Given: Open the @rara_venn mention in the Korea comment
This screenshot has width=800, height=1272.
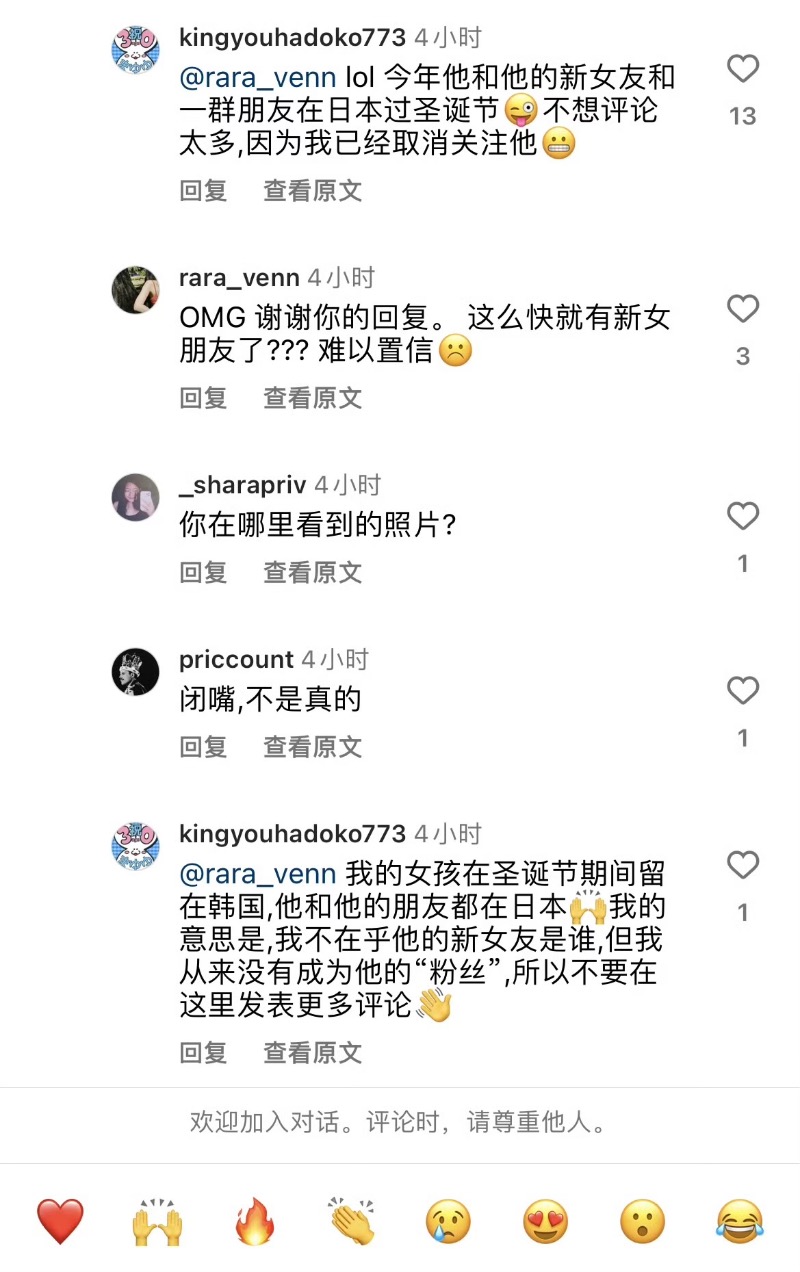Looking at the screenshot, I should 258,874.
